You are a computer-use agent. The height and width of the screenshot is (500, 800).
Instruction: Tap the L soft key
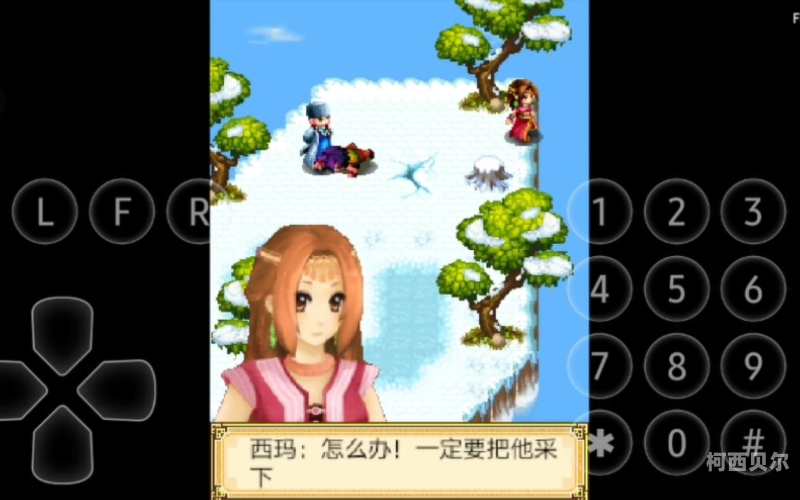[x=44, y=211]
